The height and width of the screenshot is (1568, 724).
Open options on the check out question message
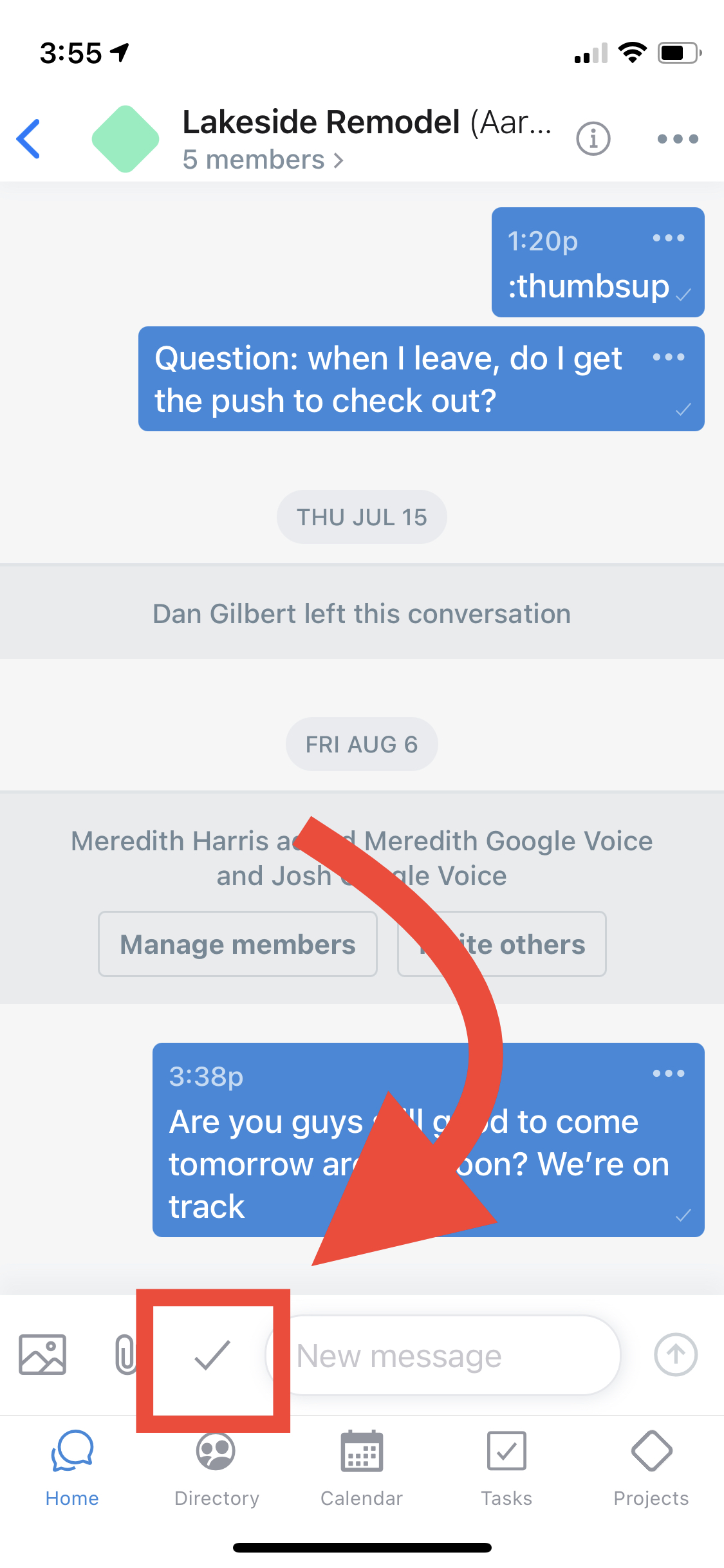[668, 357]
